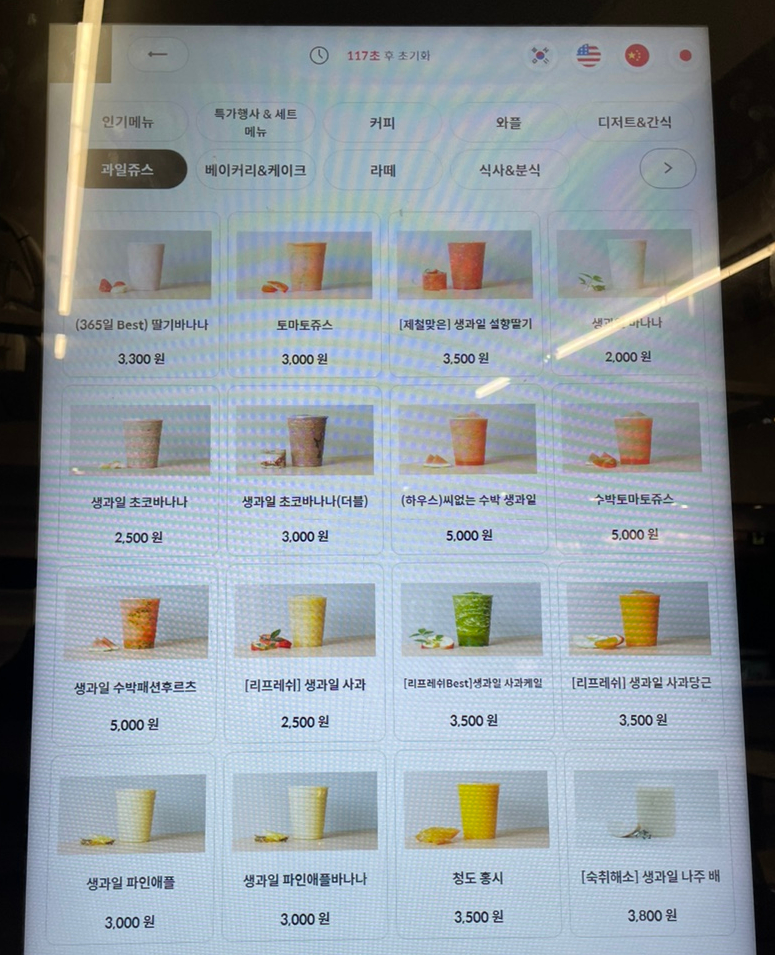Switch to the 라떼 category

coord(383,170)
